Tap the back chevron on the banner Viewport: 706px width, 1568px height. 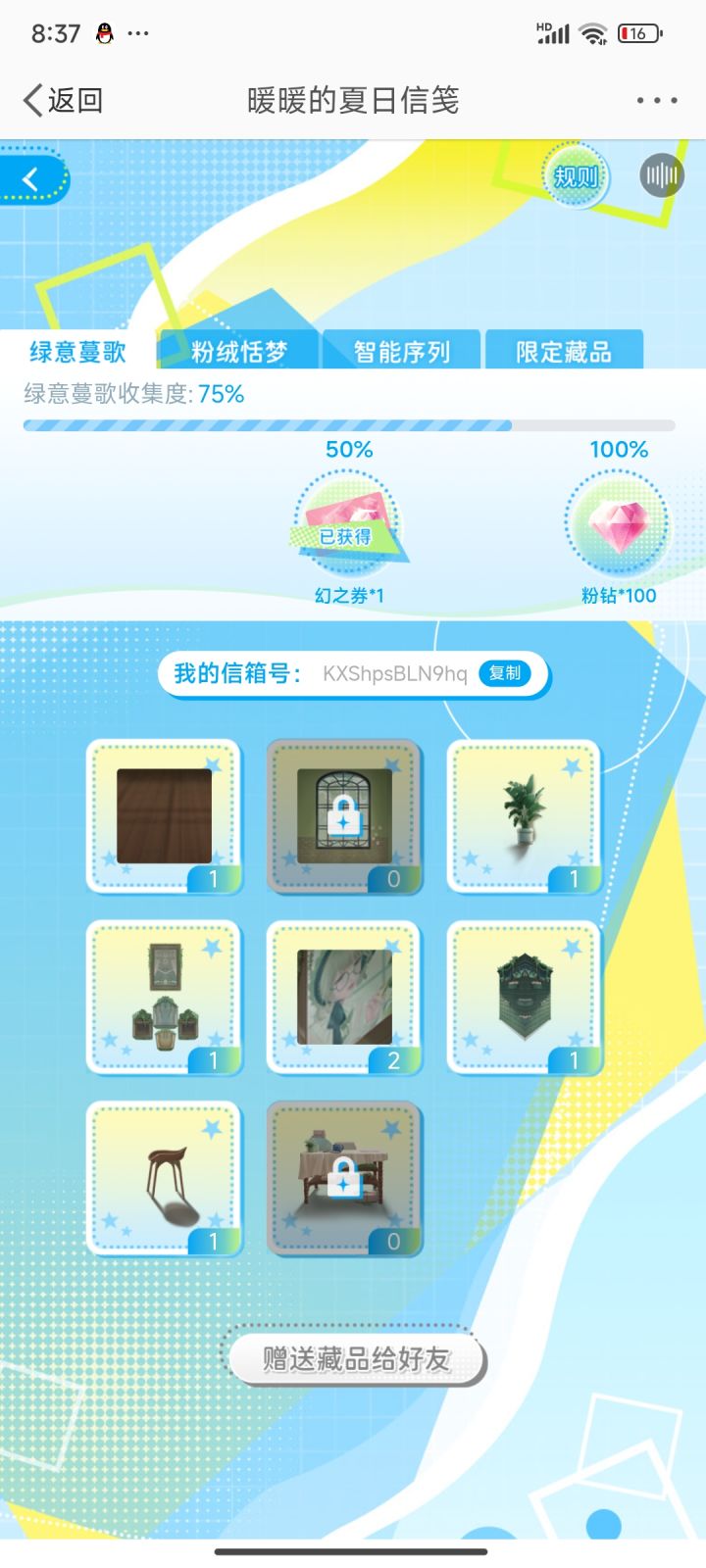pos(29,180)
